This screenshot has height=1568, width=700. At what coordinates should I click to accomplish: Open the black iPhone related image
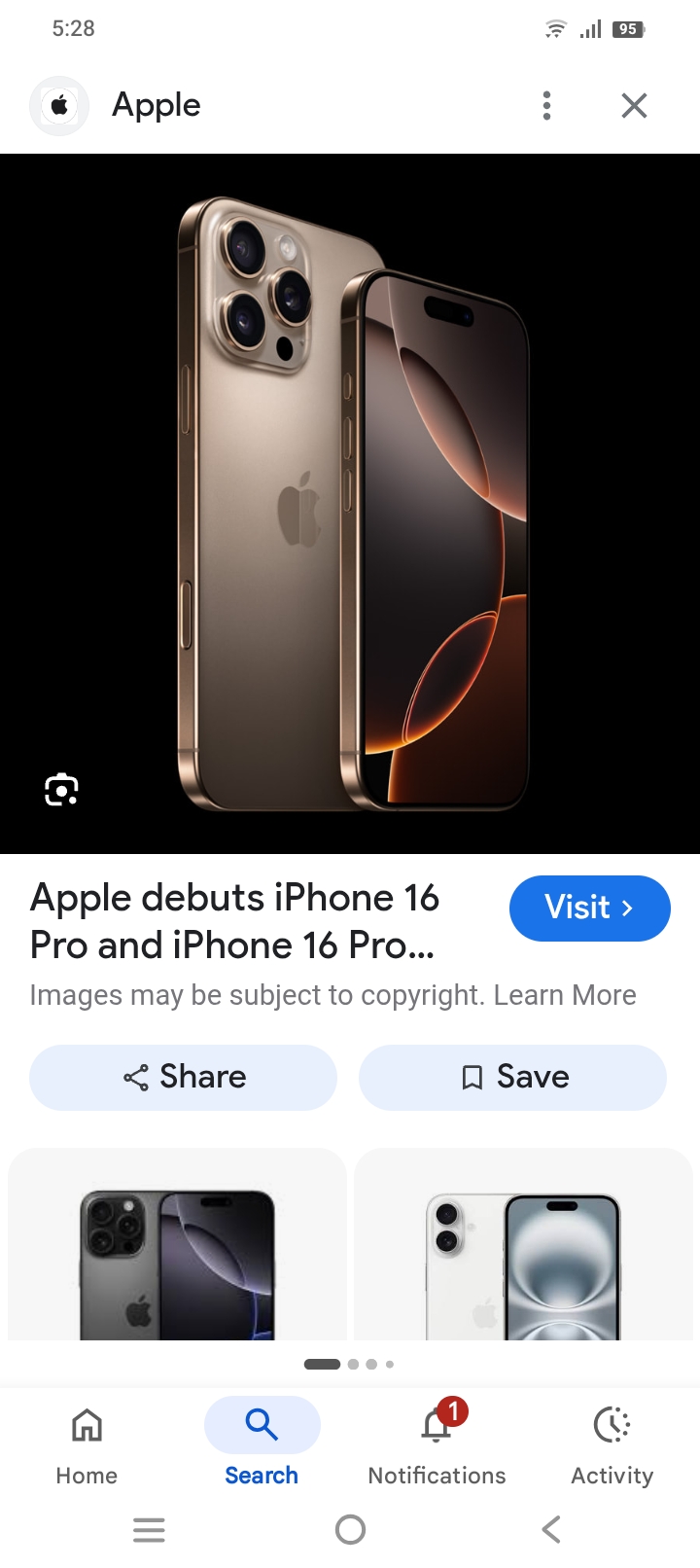pos(177,1244)
